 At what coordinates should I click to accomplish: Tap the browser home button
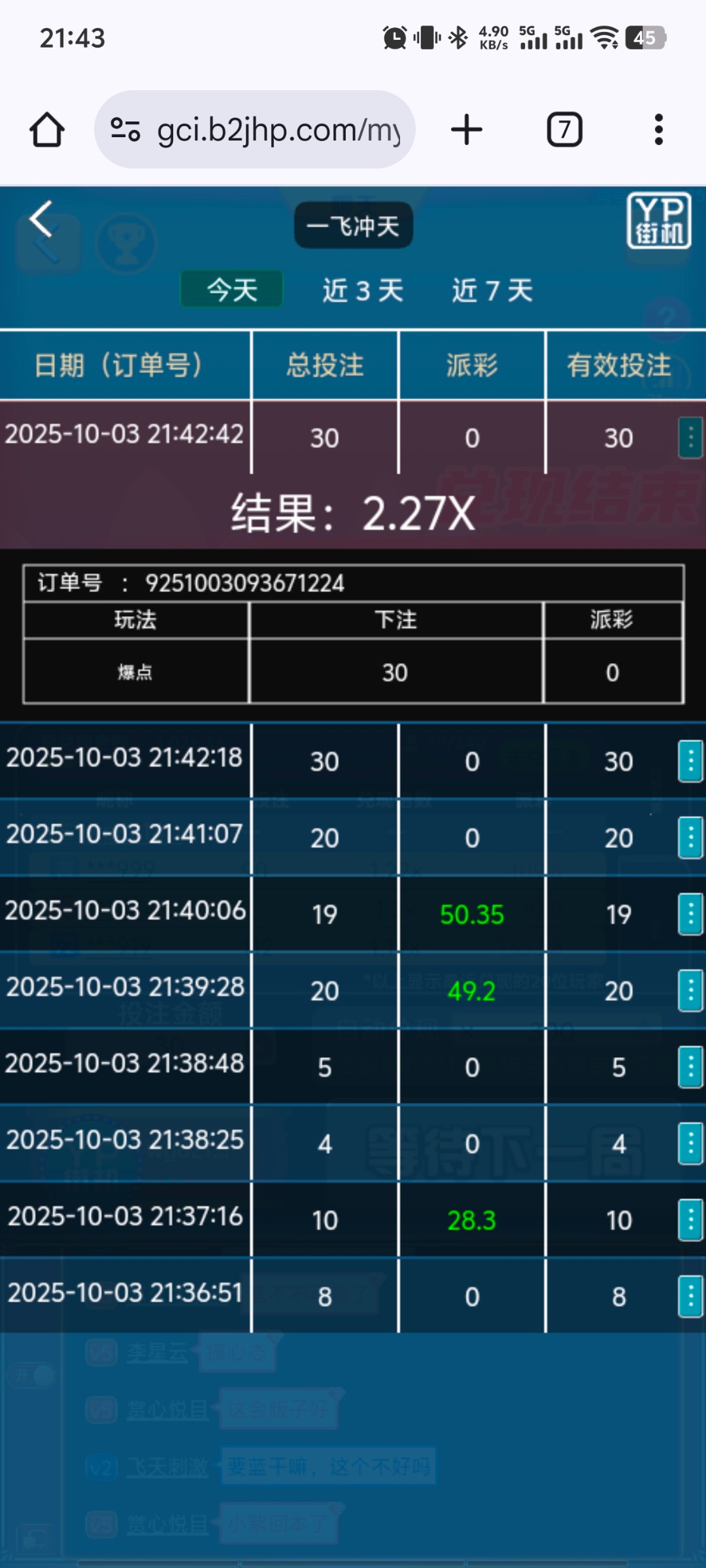tap(47, 129)
